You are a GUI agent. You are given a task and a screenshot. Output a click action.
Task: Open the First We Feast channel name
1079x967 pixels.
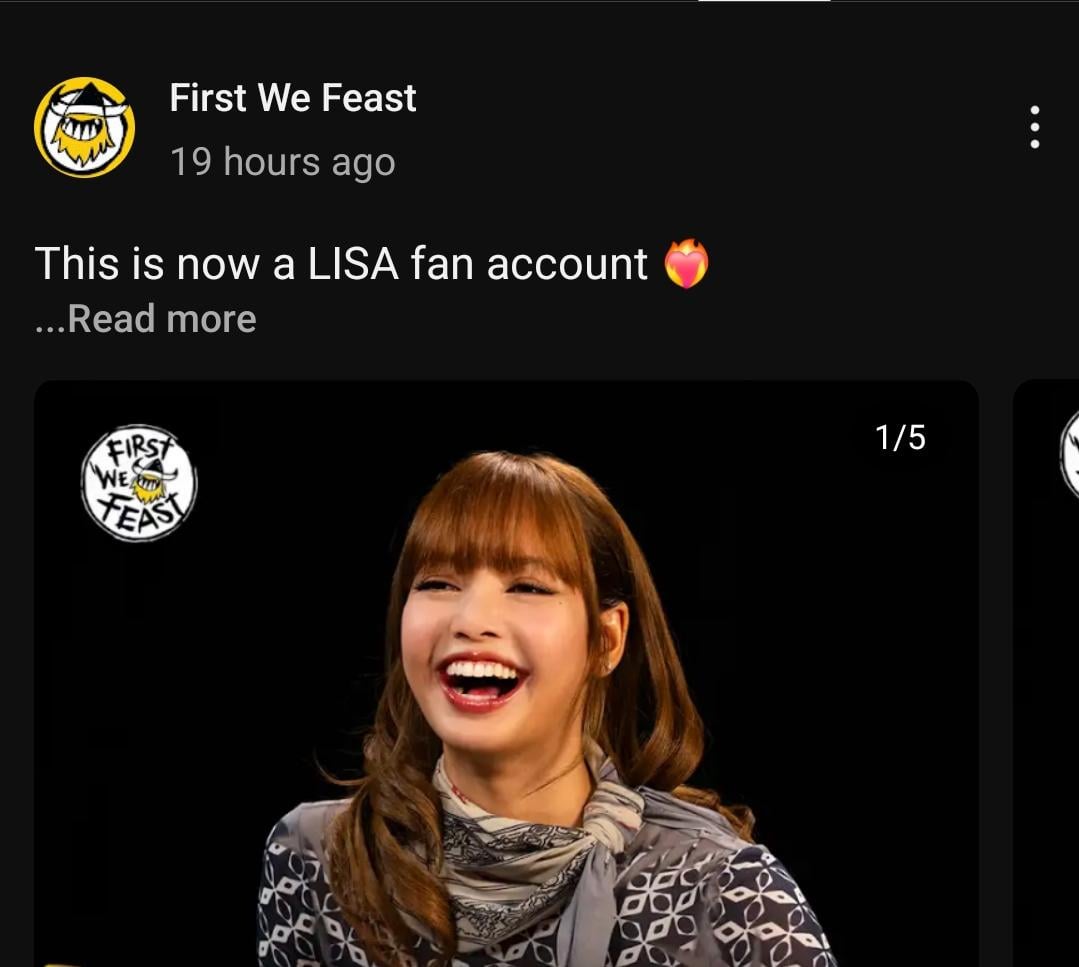293,98
